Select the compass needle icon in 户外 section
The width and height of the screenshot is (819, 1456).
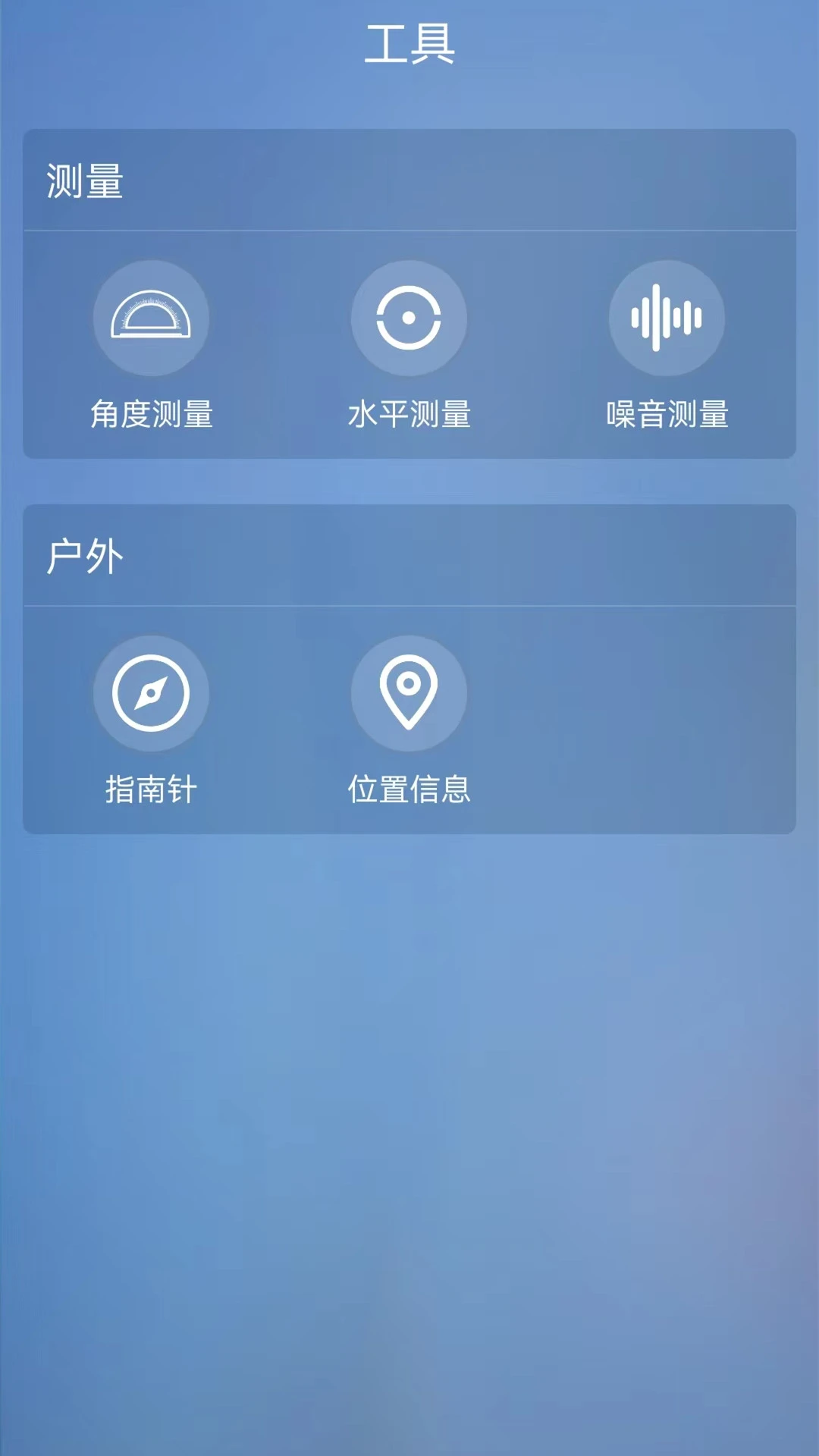152,692
